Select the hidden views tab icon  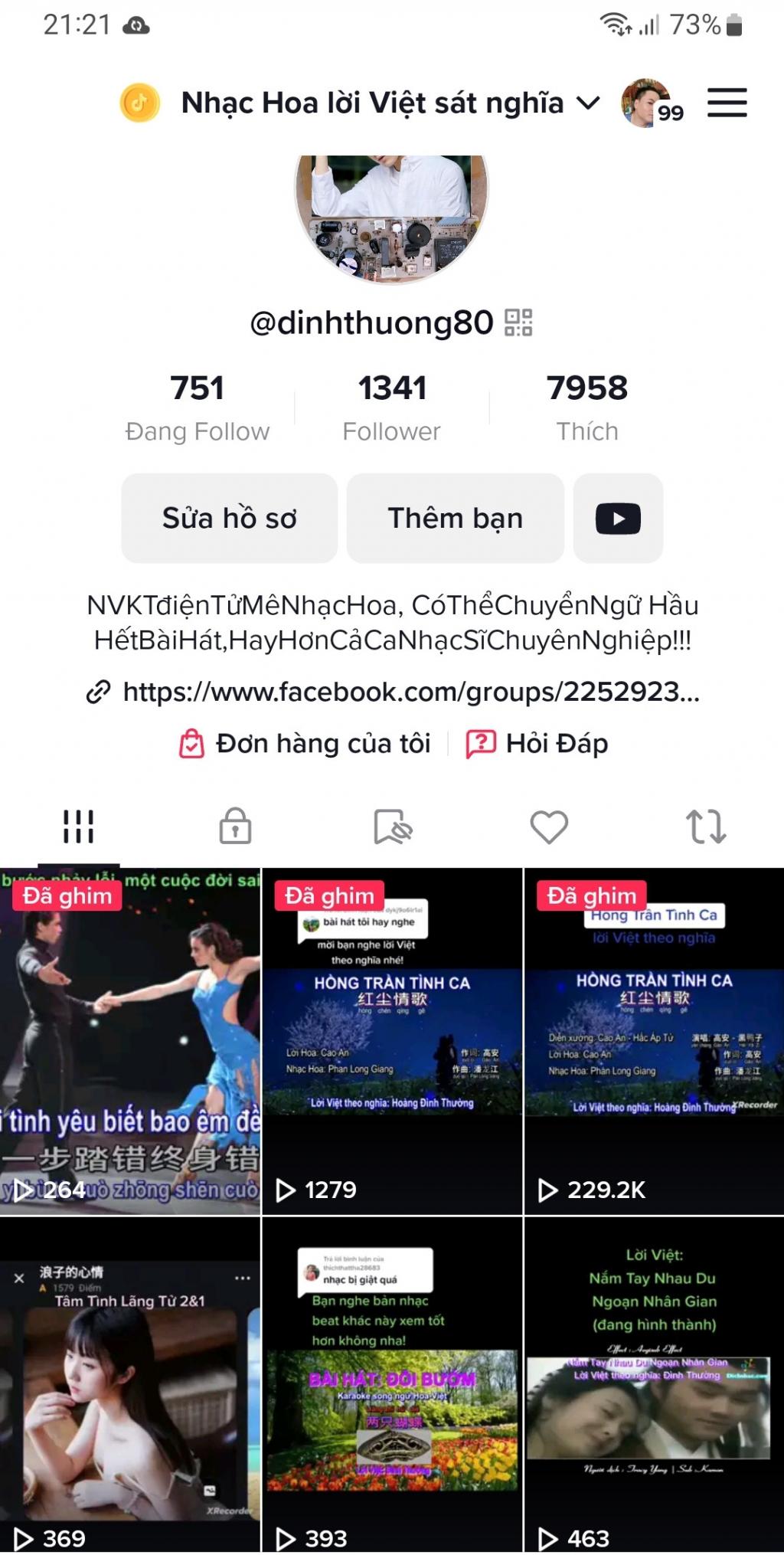(392, 827)
